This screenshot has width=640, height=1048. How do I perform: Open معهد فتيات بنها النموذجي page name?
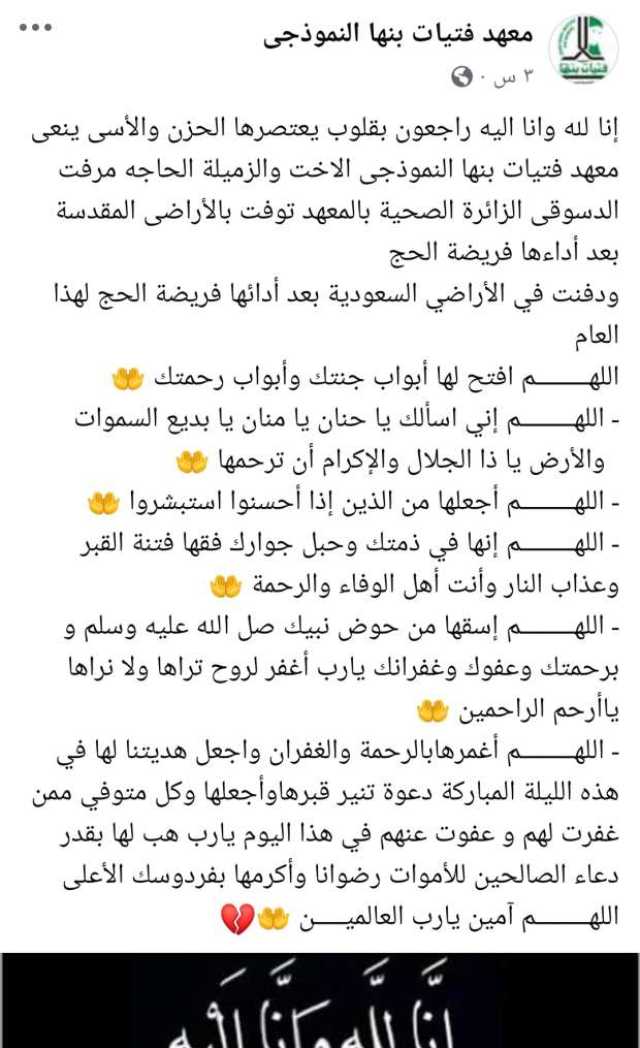click(x=398, y=34)
